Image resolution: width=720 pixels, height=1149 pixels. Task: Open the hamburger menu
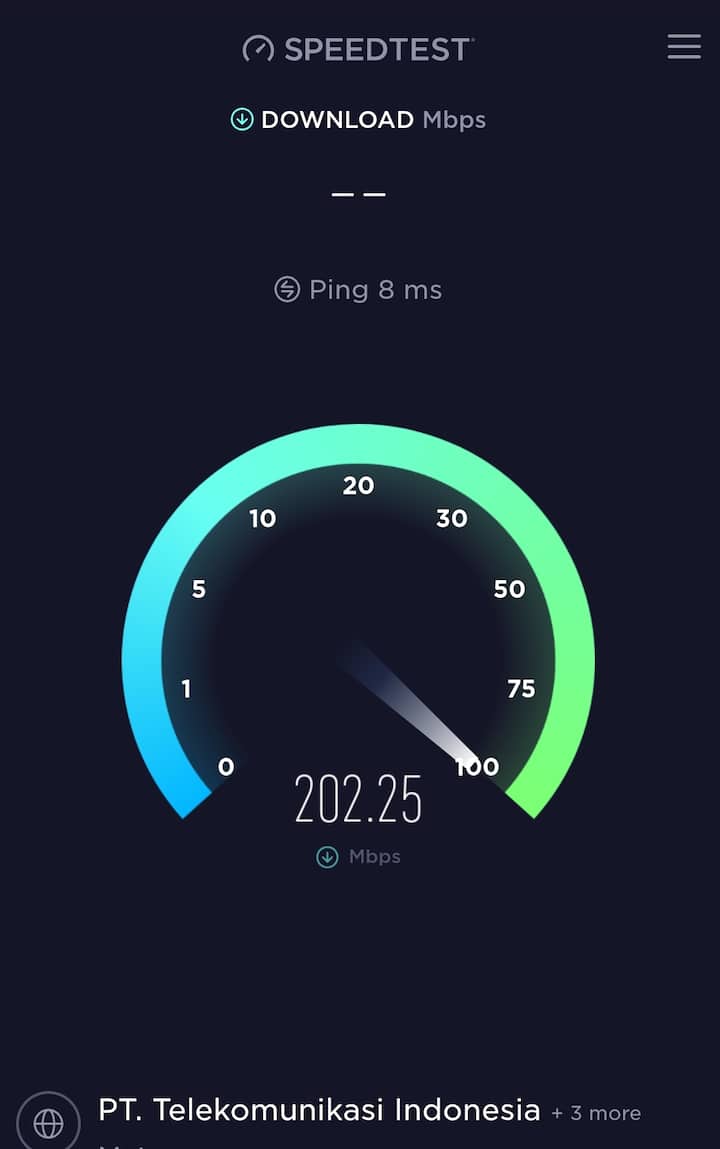click(x=684, y=47)
